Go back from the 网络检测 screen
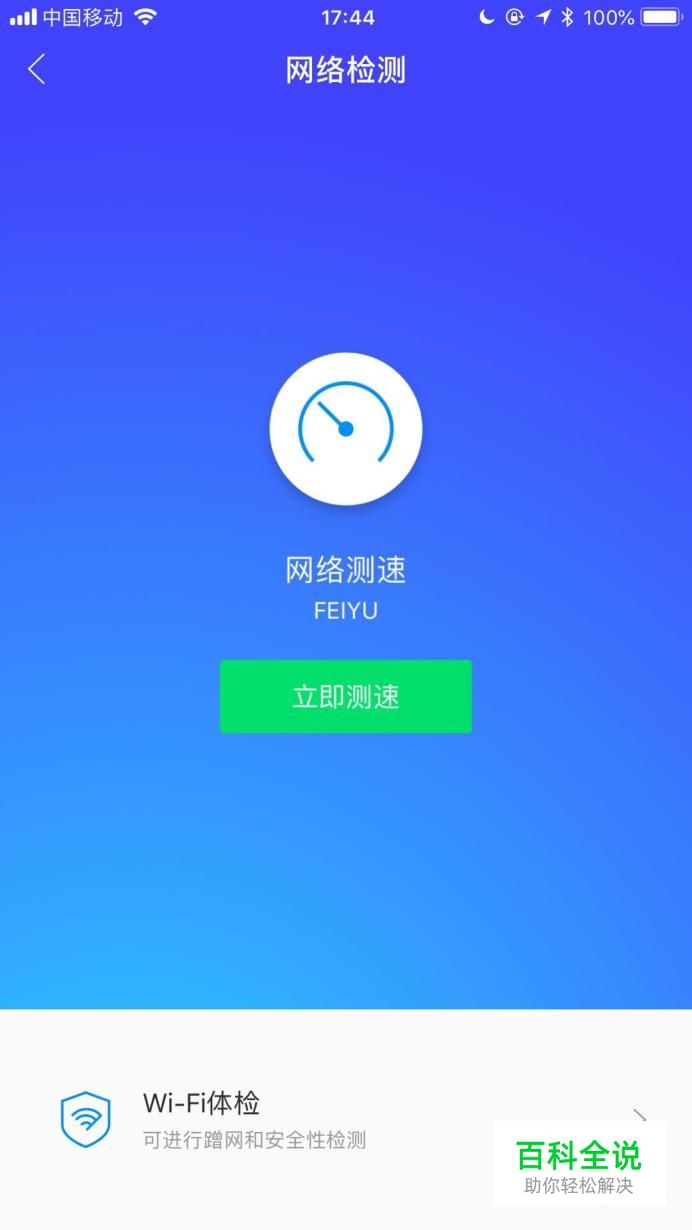Image resolution: width=692 pixels, height=1230 pixels. click(x=37, y=70)
